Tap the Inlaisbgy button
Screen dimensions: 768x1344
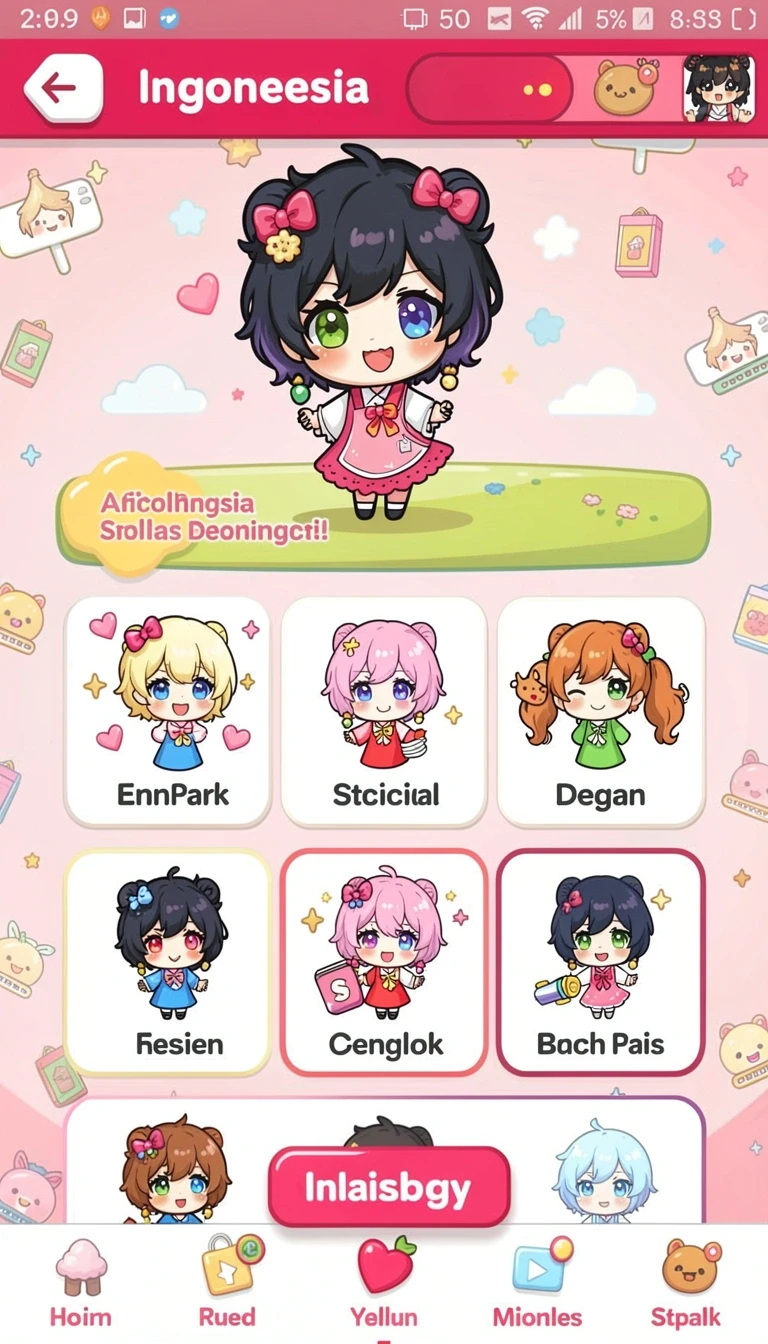pyautogui.click(x=389, y=1187)
